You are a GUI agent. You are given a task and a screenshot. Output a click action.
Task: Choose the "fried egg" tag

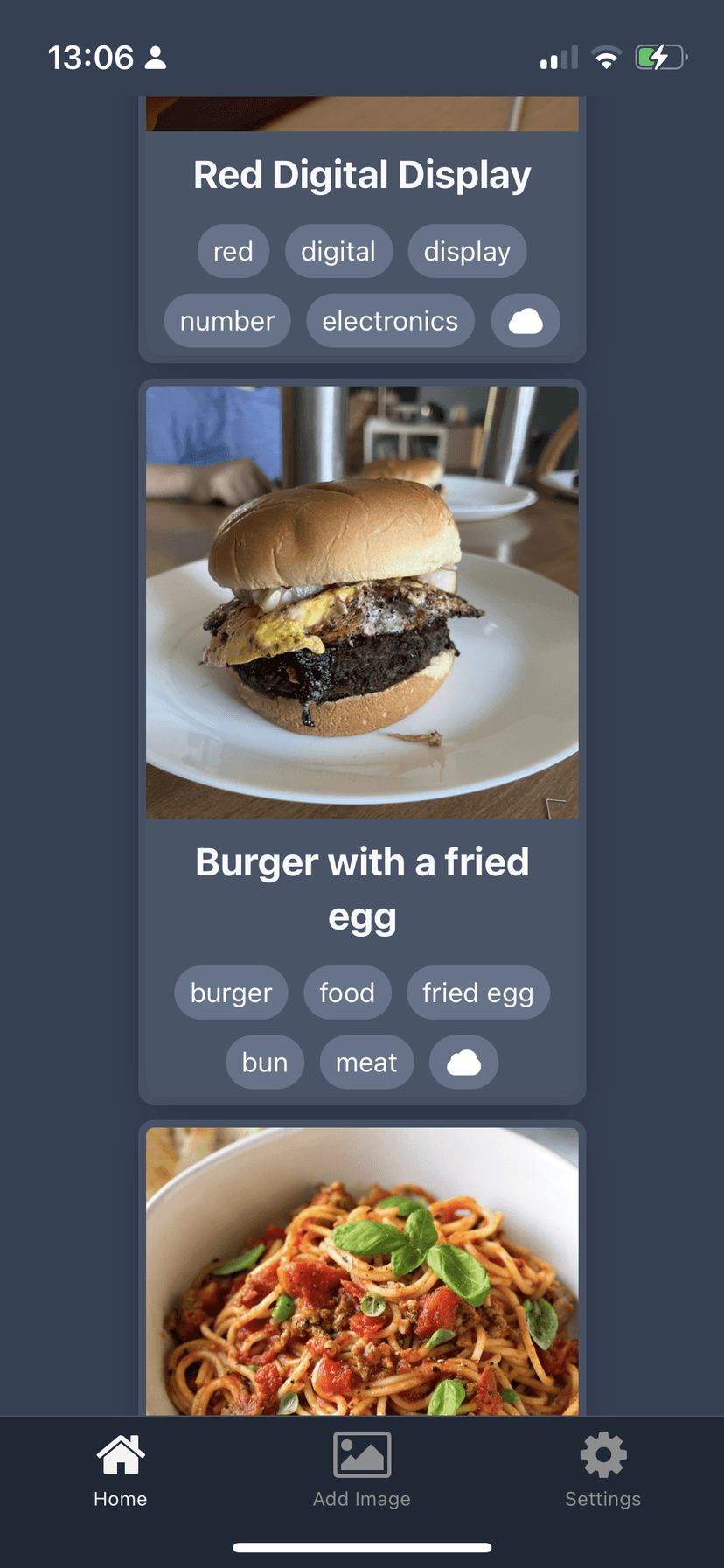click(x=477, y=993)
